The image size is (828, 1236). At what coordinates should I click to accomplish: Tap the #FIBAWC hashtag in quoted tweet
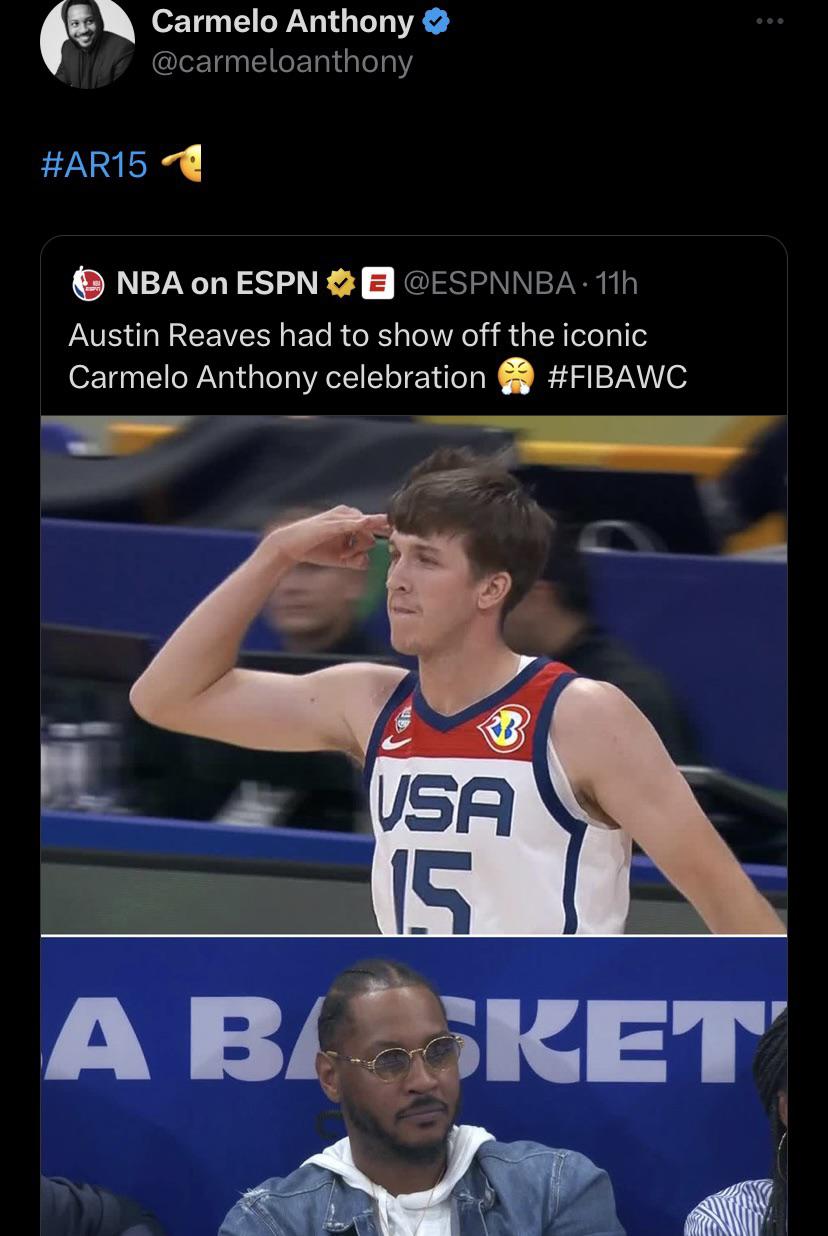[617, 377]
